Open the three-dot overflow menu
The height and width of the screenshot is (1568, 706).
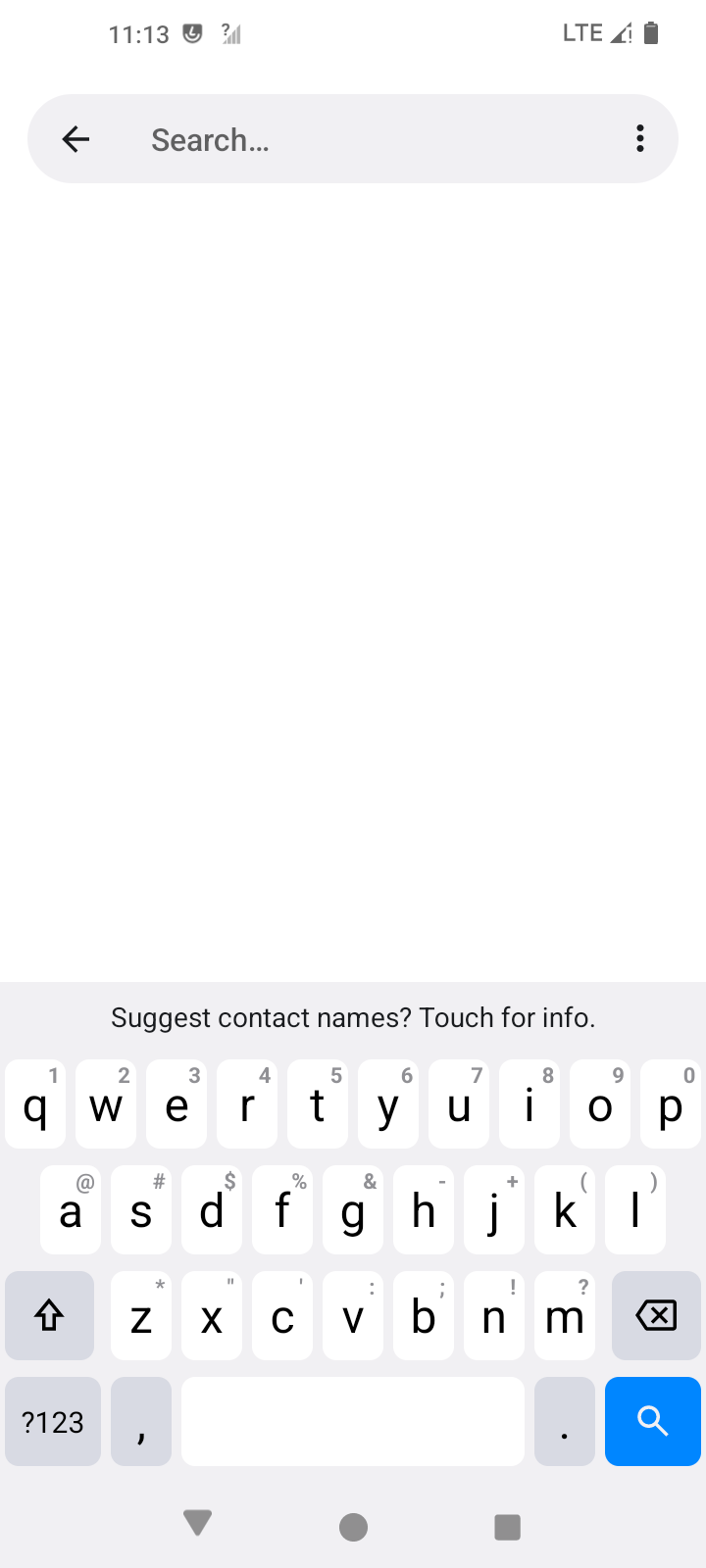640,139
